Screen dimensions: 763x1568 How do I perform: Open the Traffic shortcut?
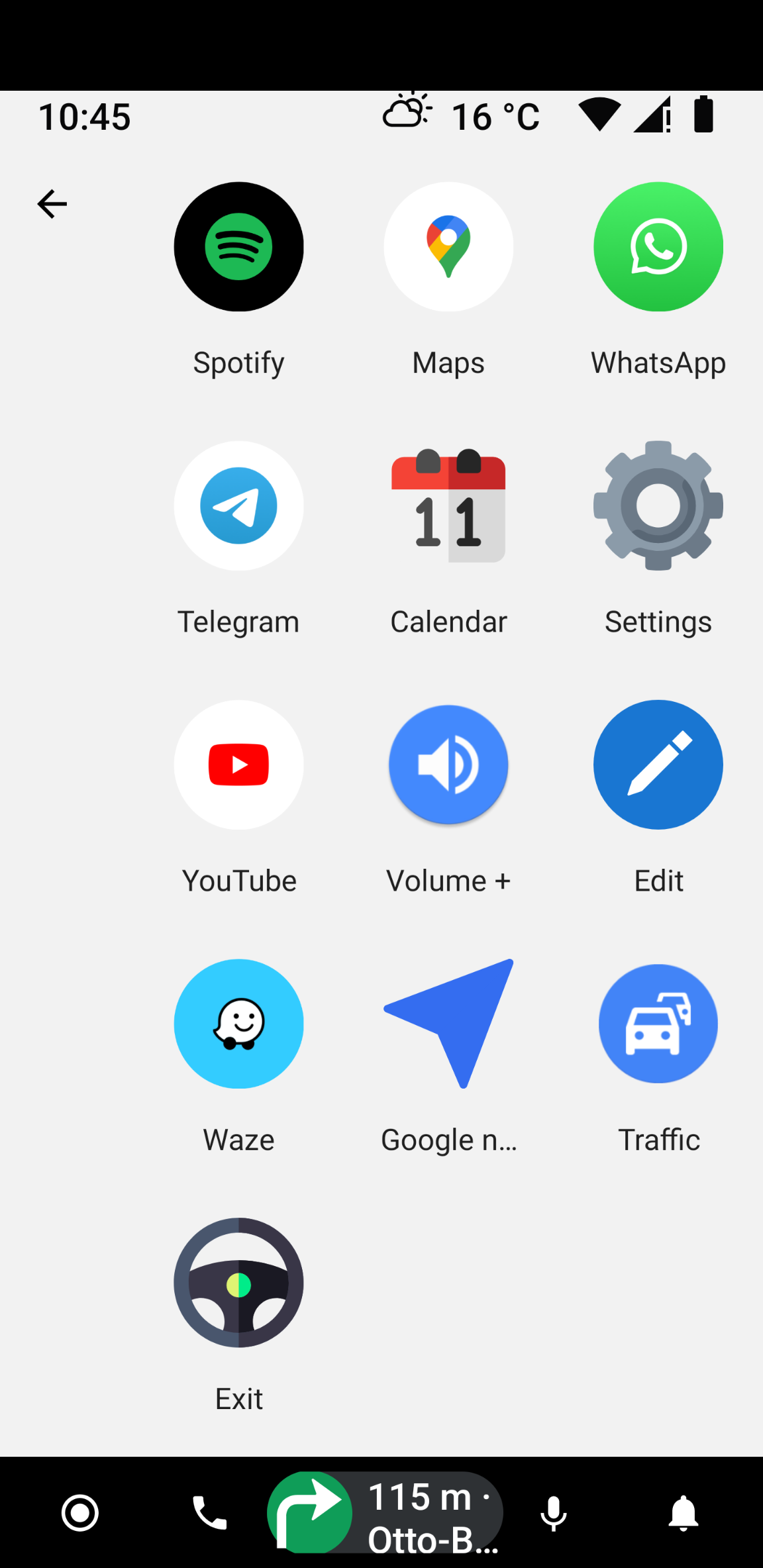pos(658,1024)
